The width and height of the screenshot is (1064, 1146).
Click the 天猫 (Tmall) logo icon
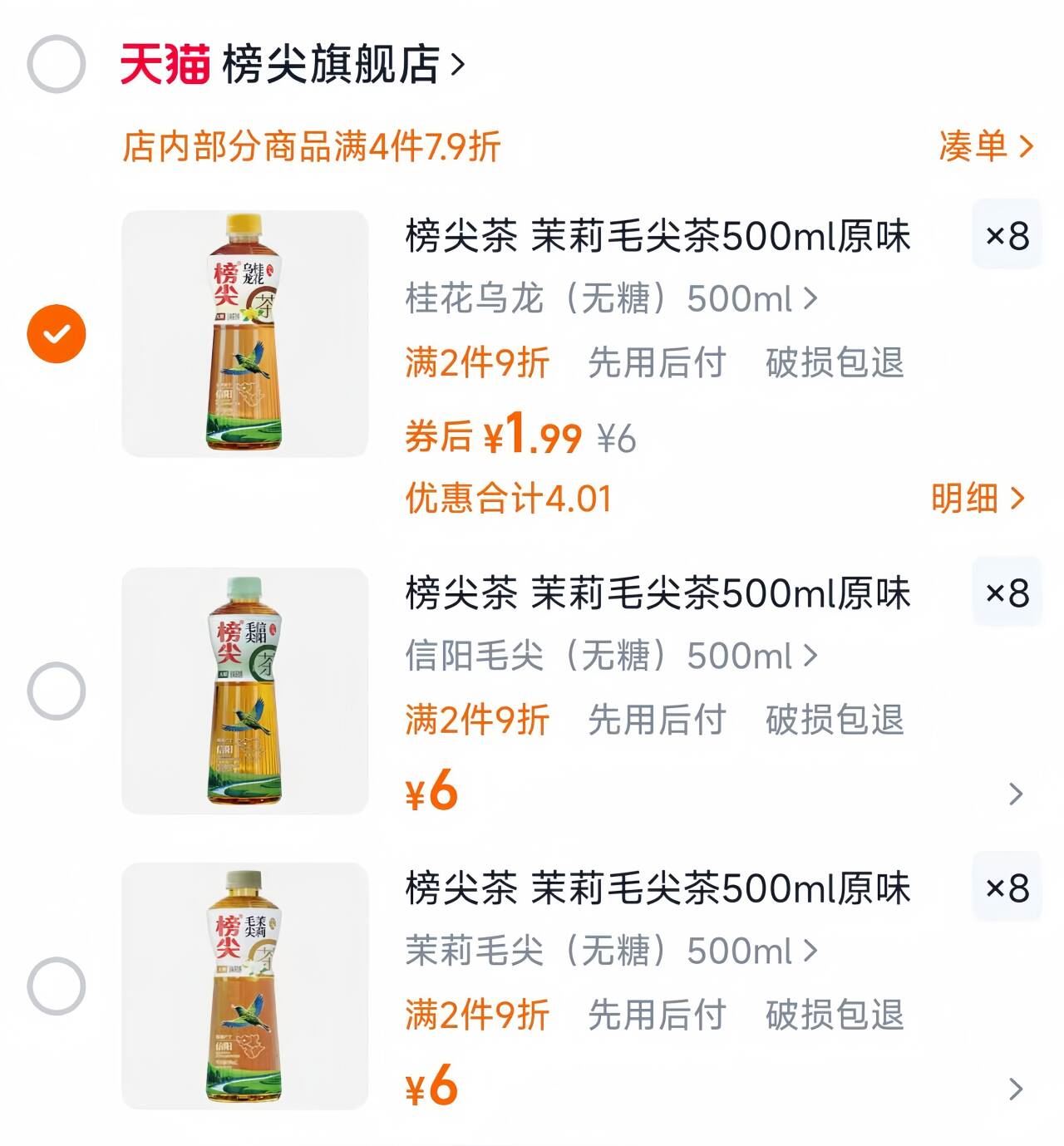coord(163,62)
